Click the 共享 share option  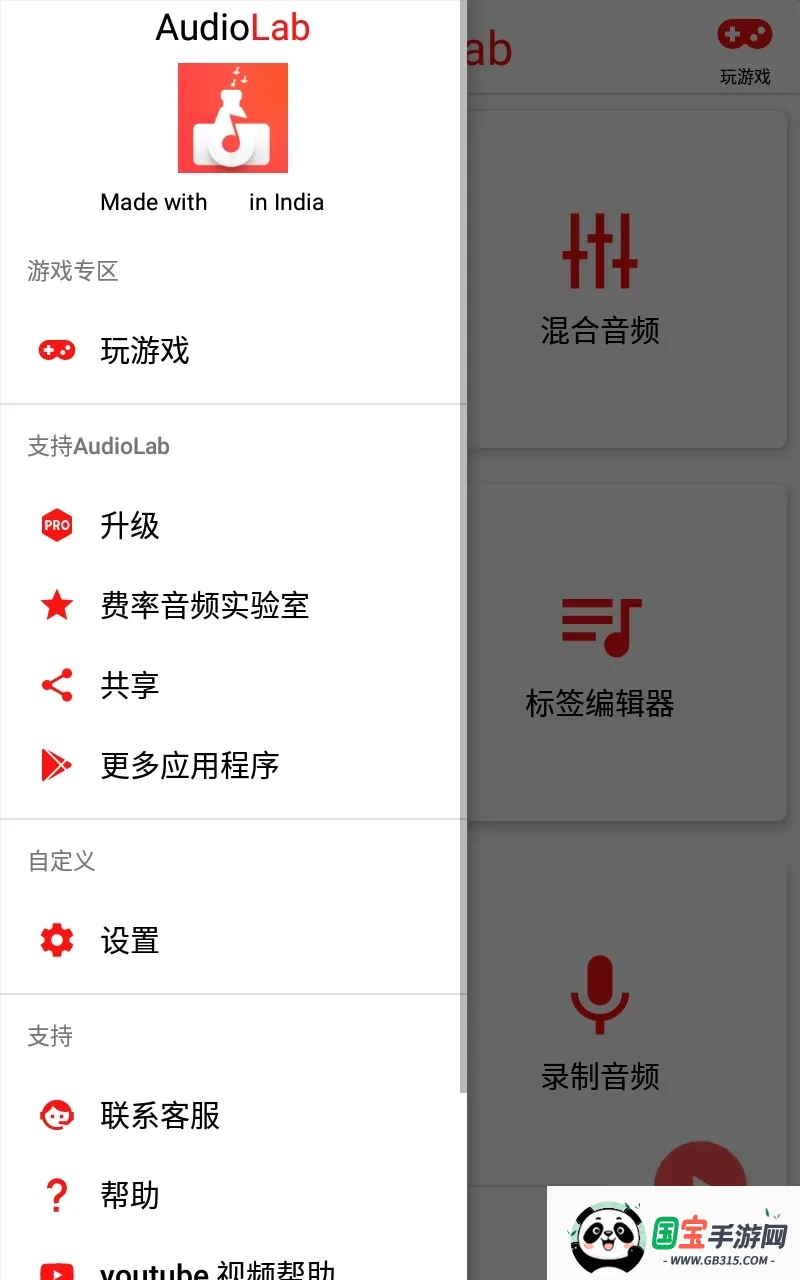tap(130, 684)
